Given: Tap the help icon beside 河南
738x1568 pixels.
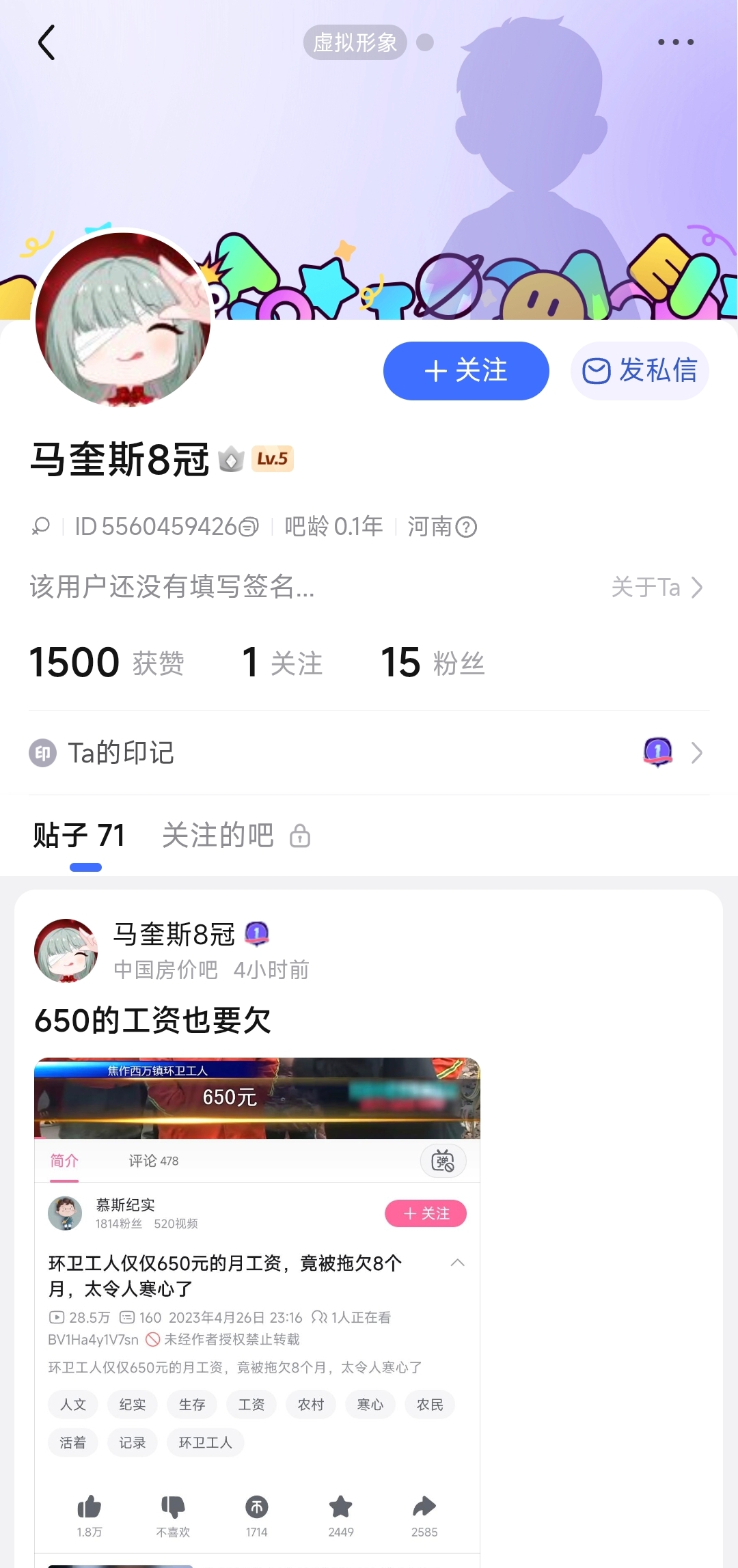Looking at the screenshot, I should point(466,527).
